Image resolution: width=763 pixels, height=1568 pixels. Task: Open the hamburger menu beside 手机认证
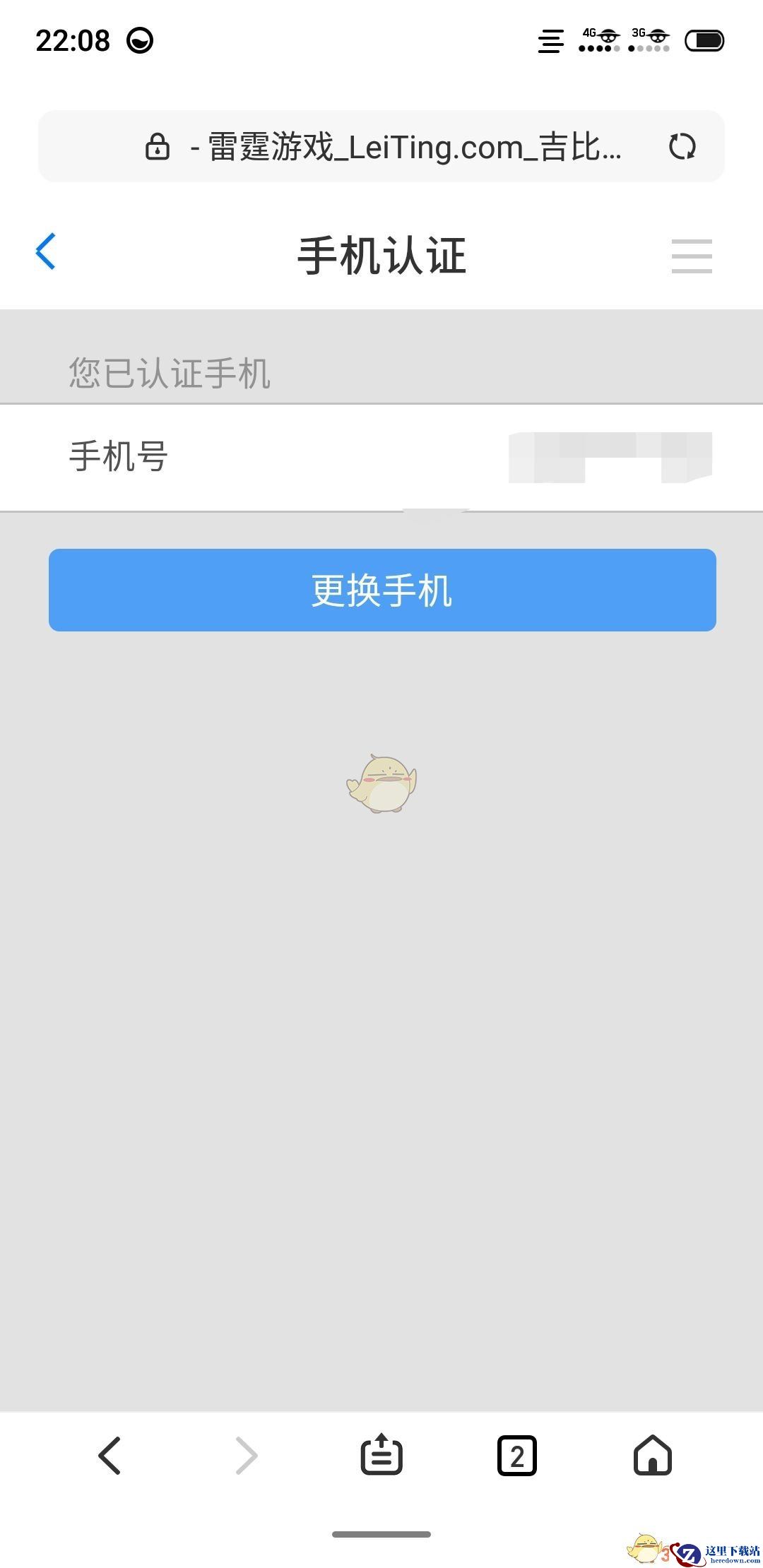click(x=691, y=256)
